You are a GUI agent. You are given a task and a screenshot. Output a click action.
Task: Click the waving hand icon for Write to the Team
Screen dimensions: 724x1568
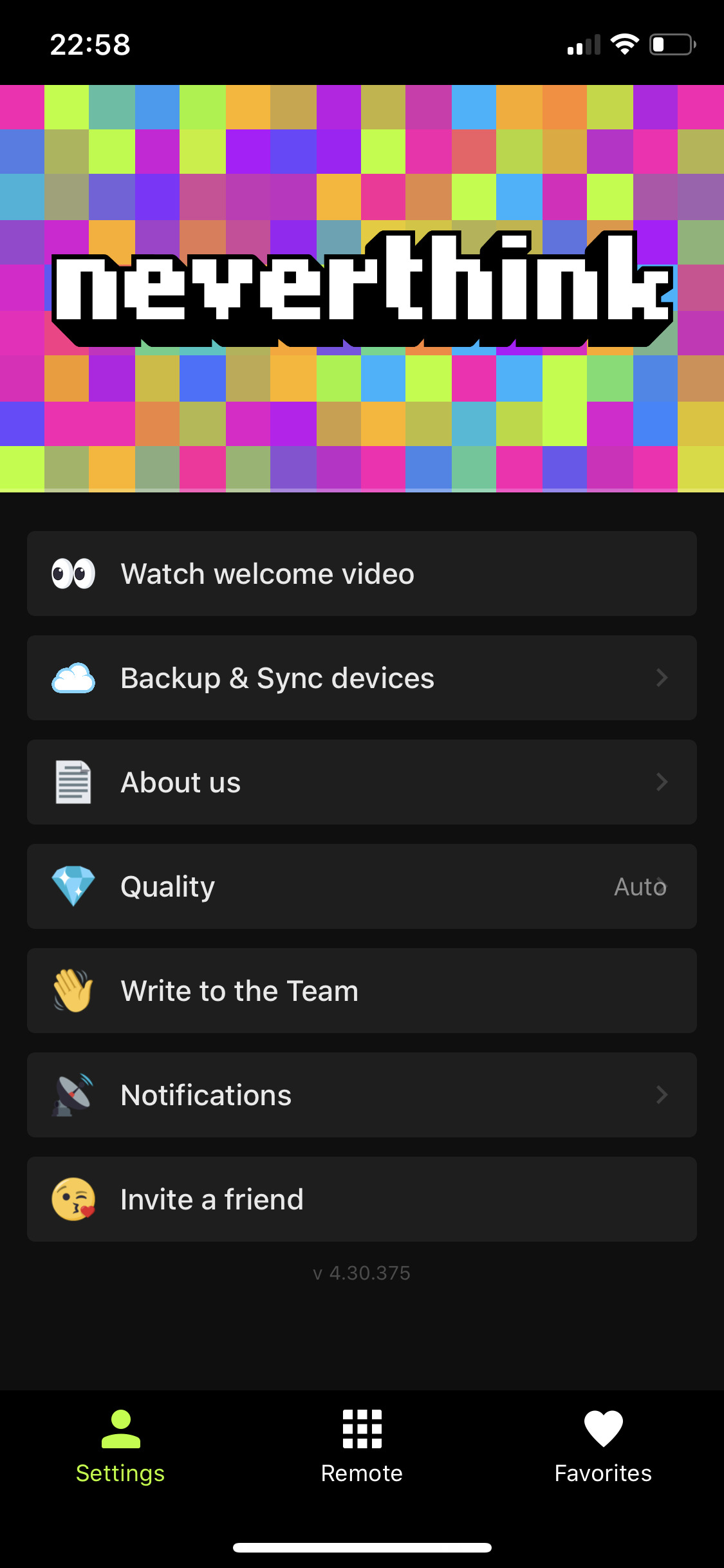(x=73, y=991)
